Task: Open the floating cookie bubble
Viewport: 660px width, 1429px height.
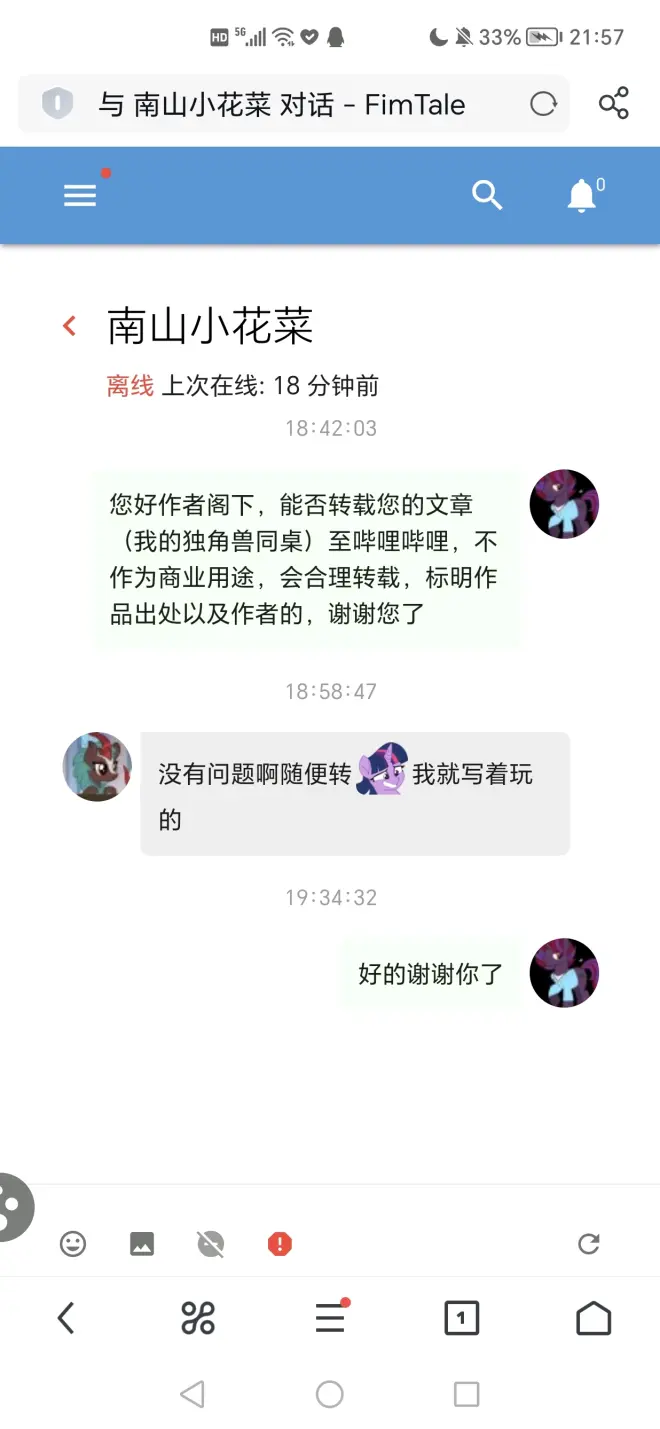Action: click(12, 1207)
